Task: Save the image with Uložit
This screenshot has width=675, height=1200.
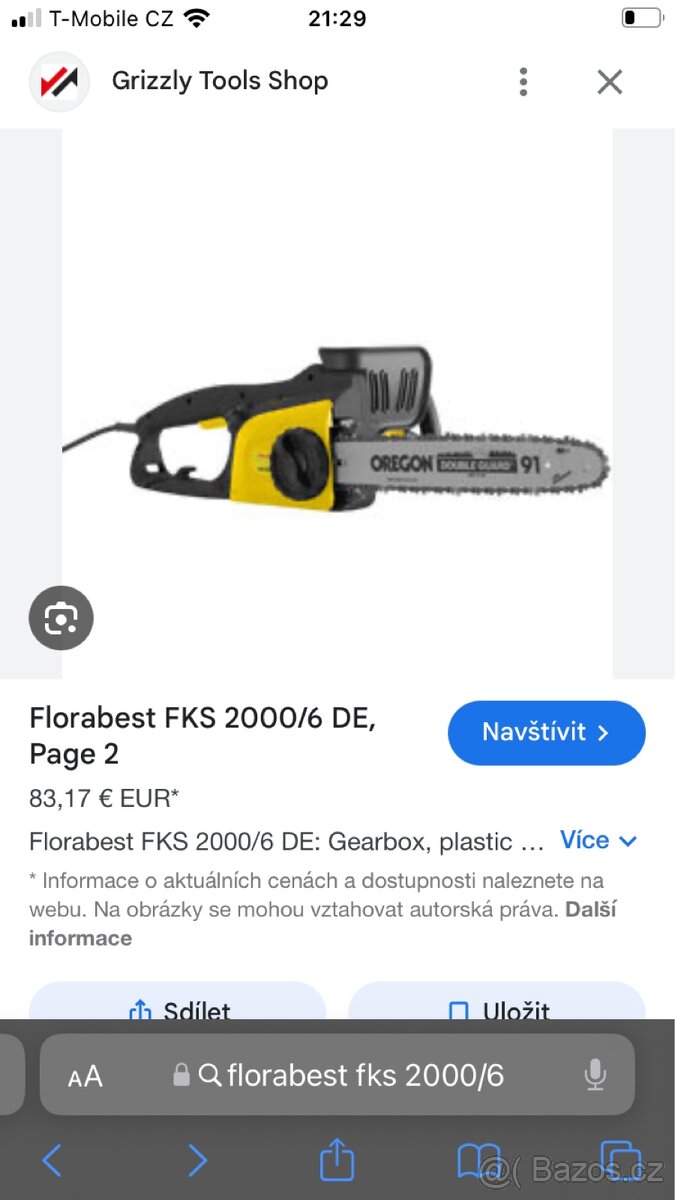Action: (x=496, y=1008)
